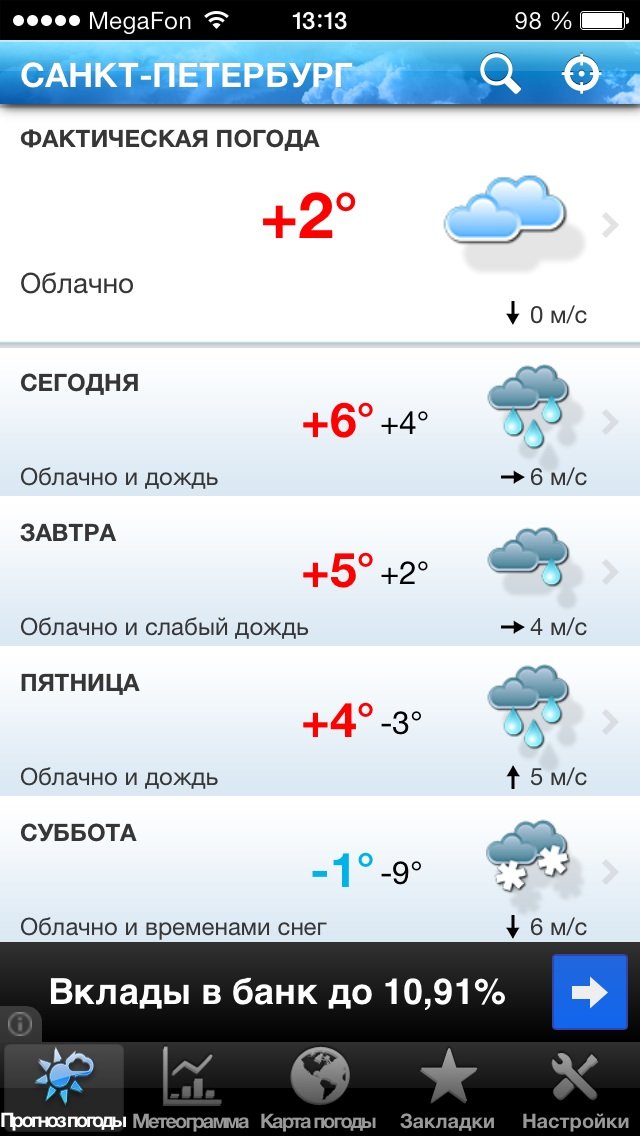The height and width of the screenshot is (1136, 640).
Task: Open the ad info icon
Action: (x=20, y=1024)
